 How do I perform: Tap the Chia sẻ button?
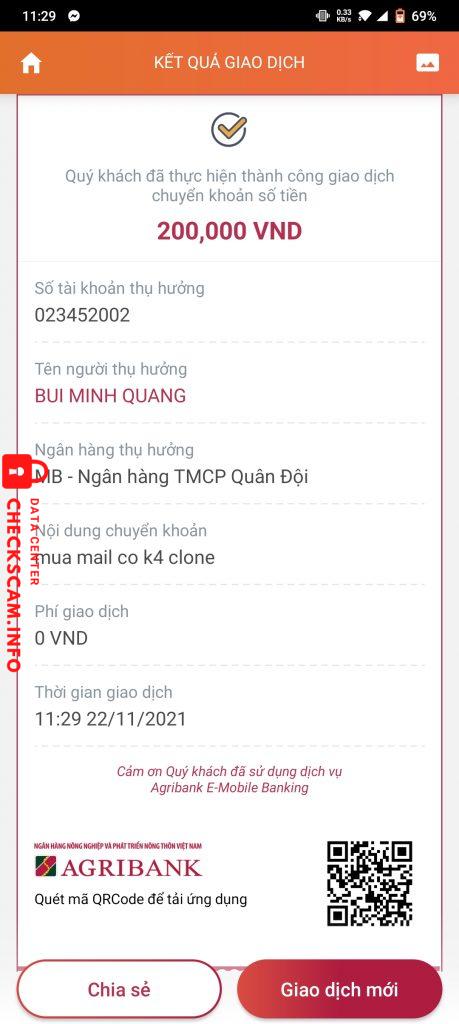[x=119, y=989]
